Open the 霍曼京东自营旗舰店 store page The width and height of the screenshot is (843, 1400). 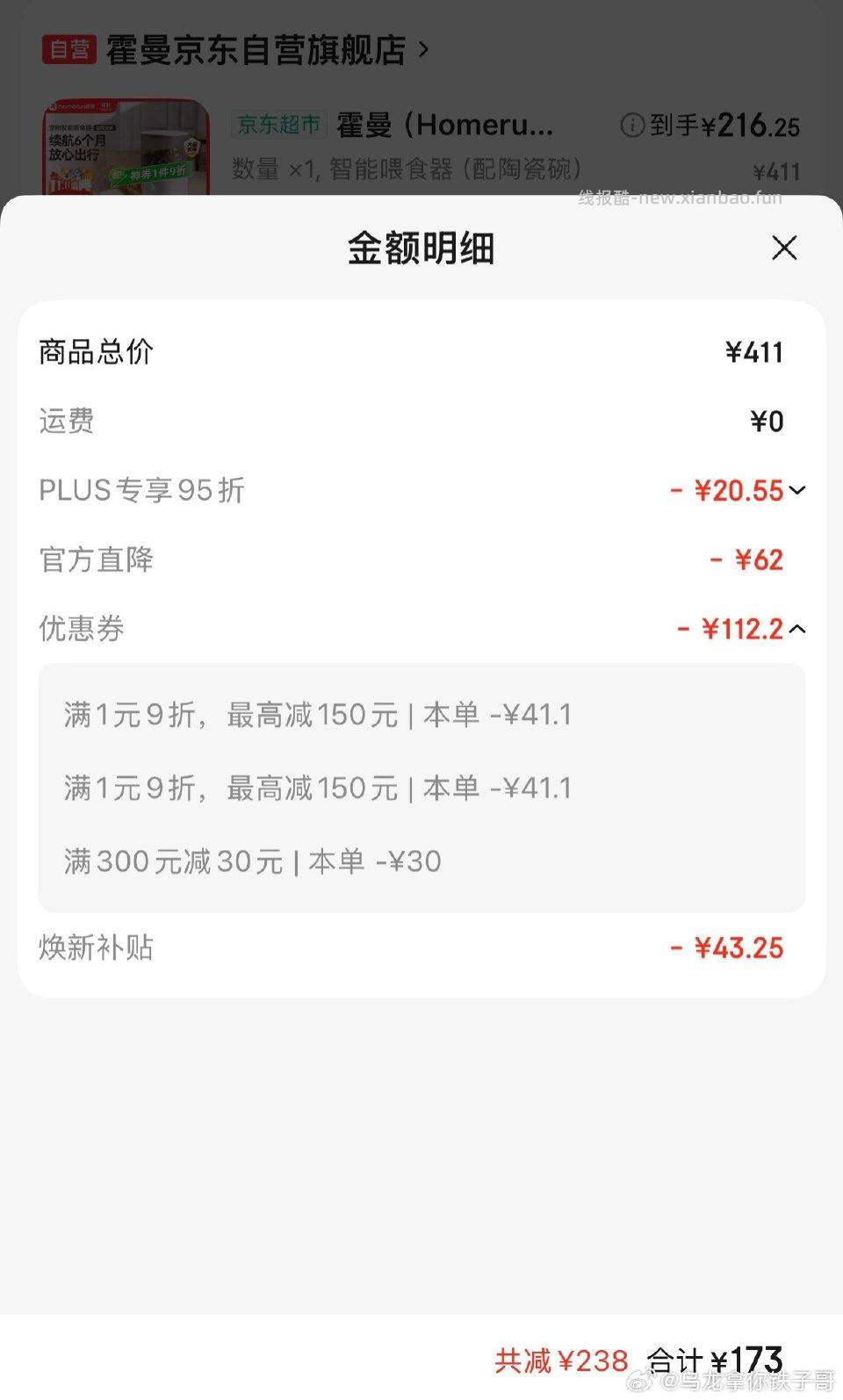point(255,50)
